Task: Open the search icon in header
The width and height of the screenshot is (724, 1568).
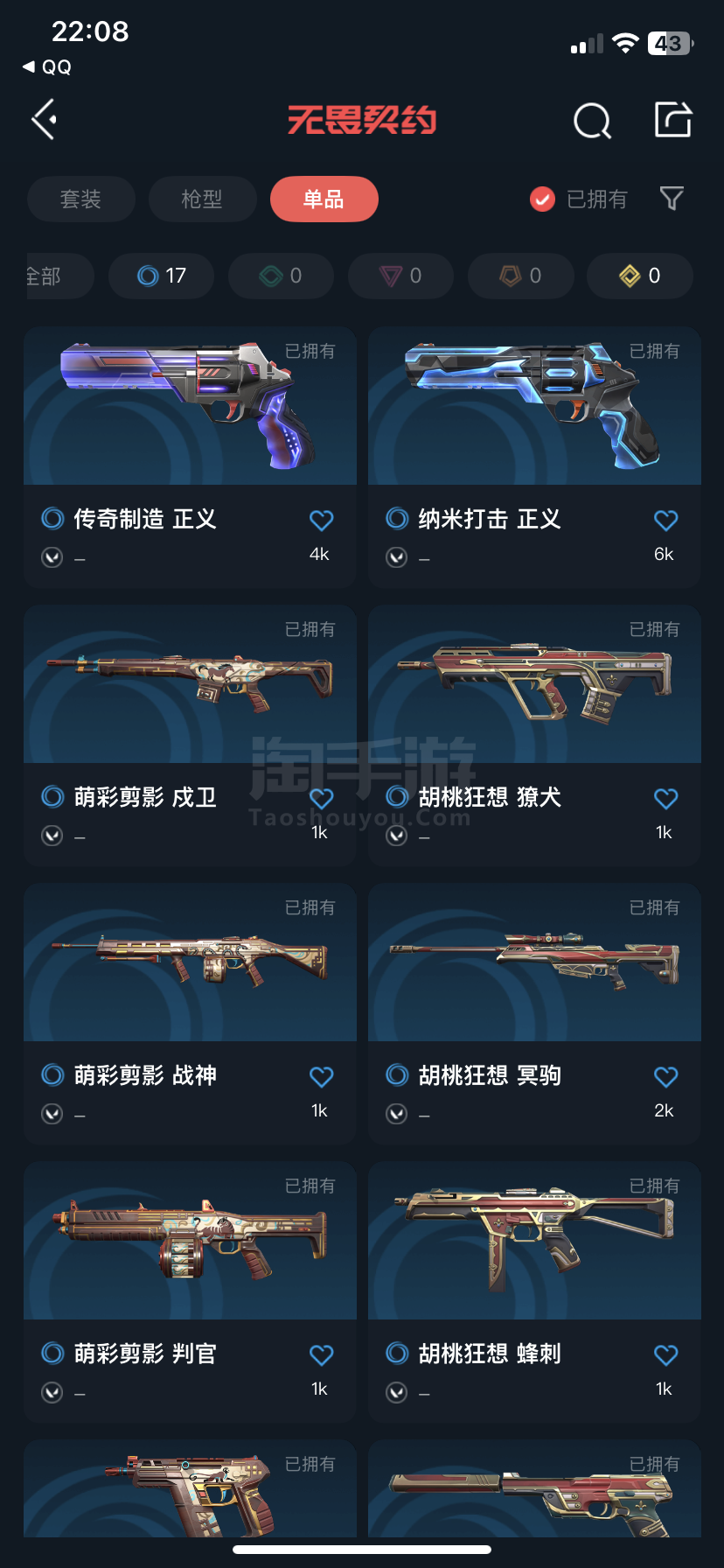Action: click(592, 121)
